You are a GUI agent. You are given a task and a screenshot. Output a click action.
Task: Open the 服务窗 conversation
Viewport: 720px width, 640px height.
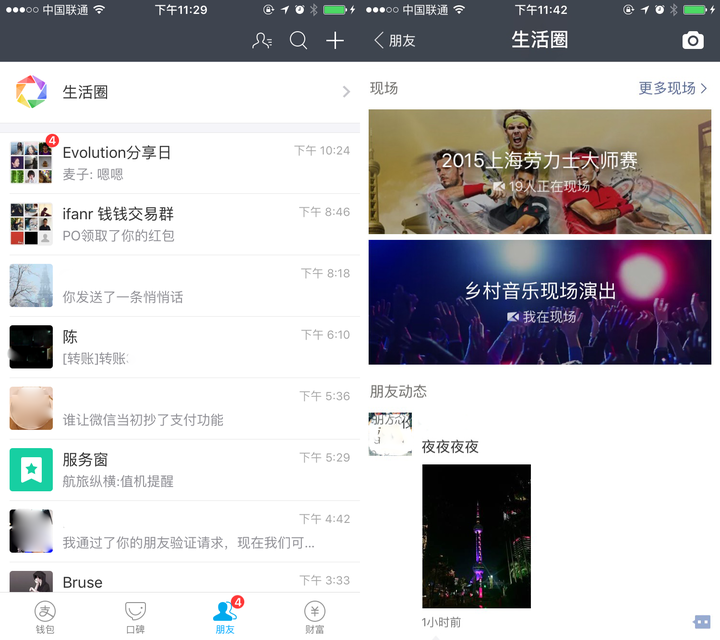[180, 469]
